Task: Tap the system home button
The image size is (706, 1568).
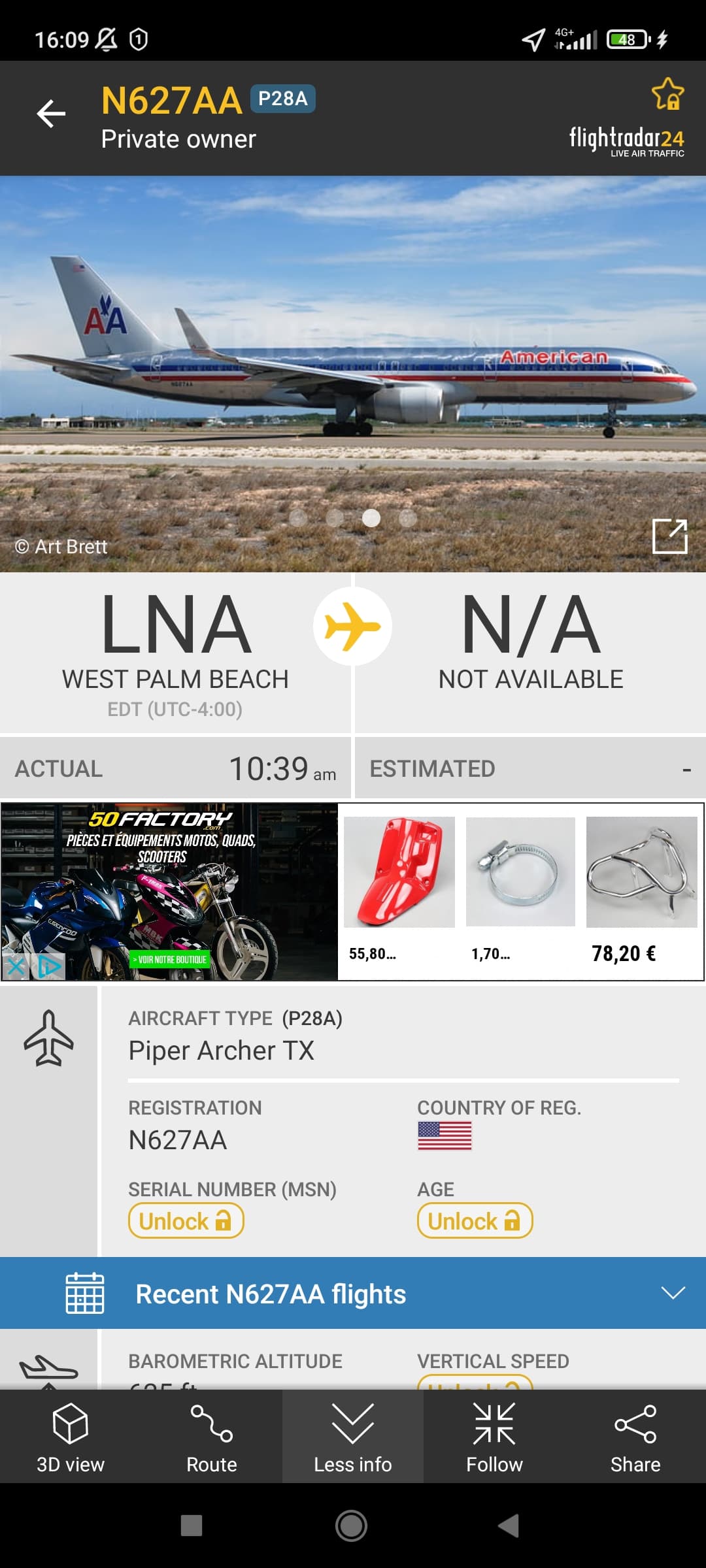Action: 352,1526
